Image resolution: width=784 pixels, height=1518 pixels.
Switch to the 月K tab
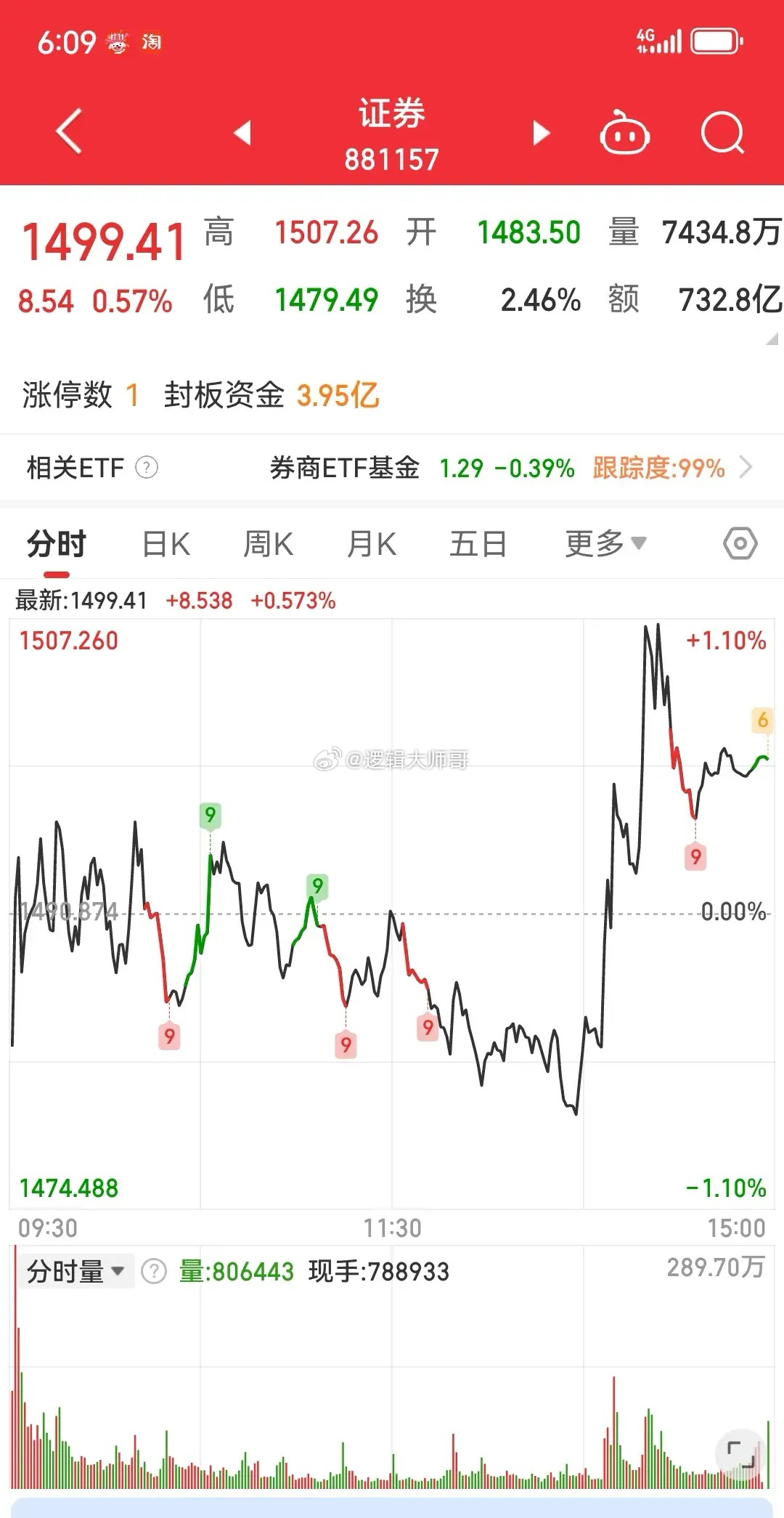(x=372, y=543)
